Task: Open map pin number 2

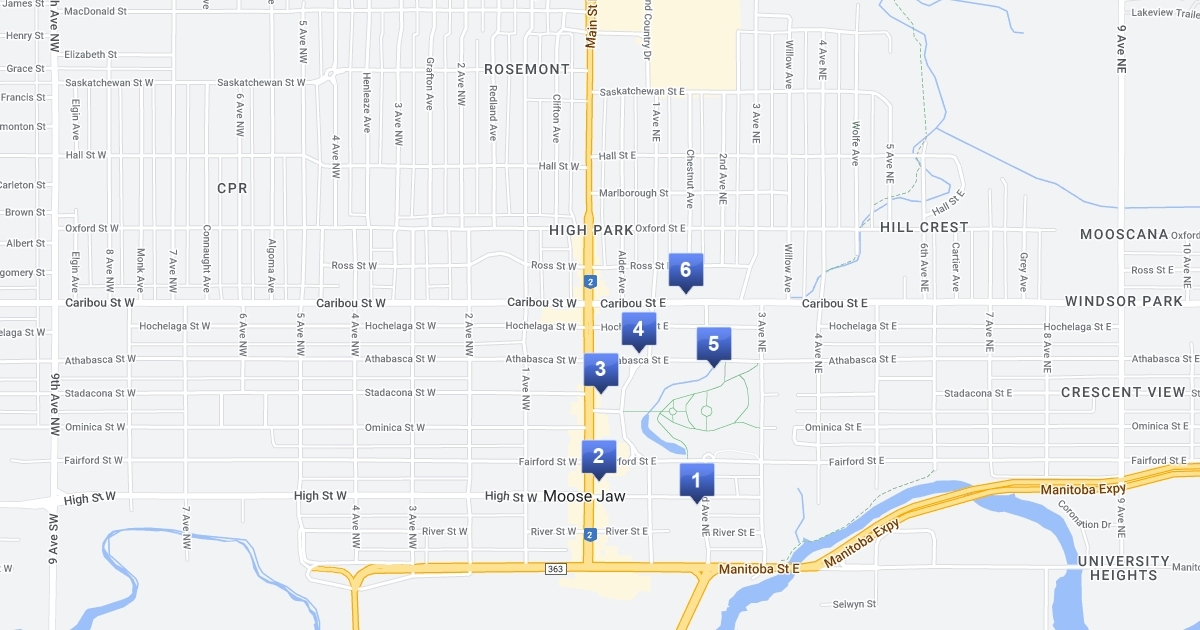Action: (x=598, y=457)
